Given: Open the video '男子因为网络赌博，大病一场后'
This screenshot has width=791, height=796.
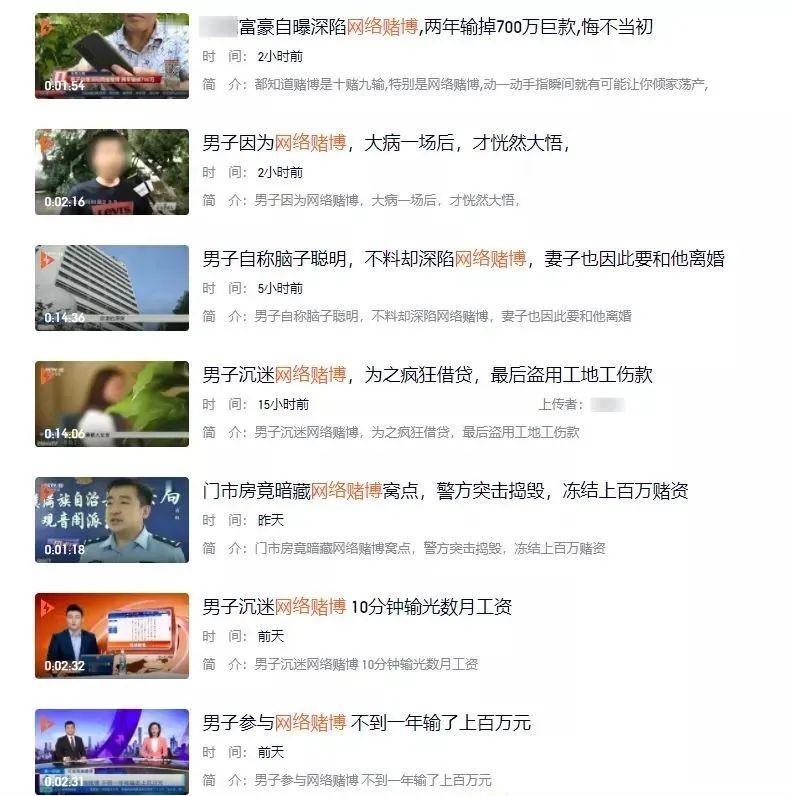Looking at the screenshot, I should 386,143.
